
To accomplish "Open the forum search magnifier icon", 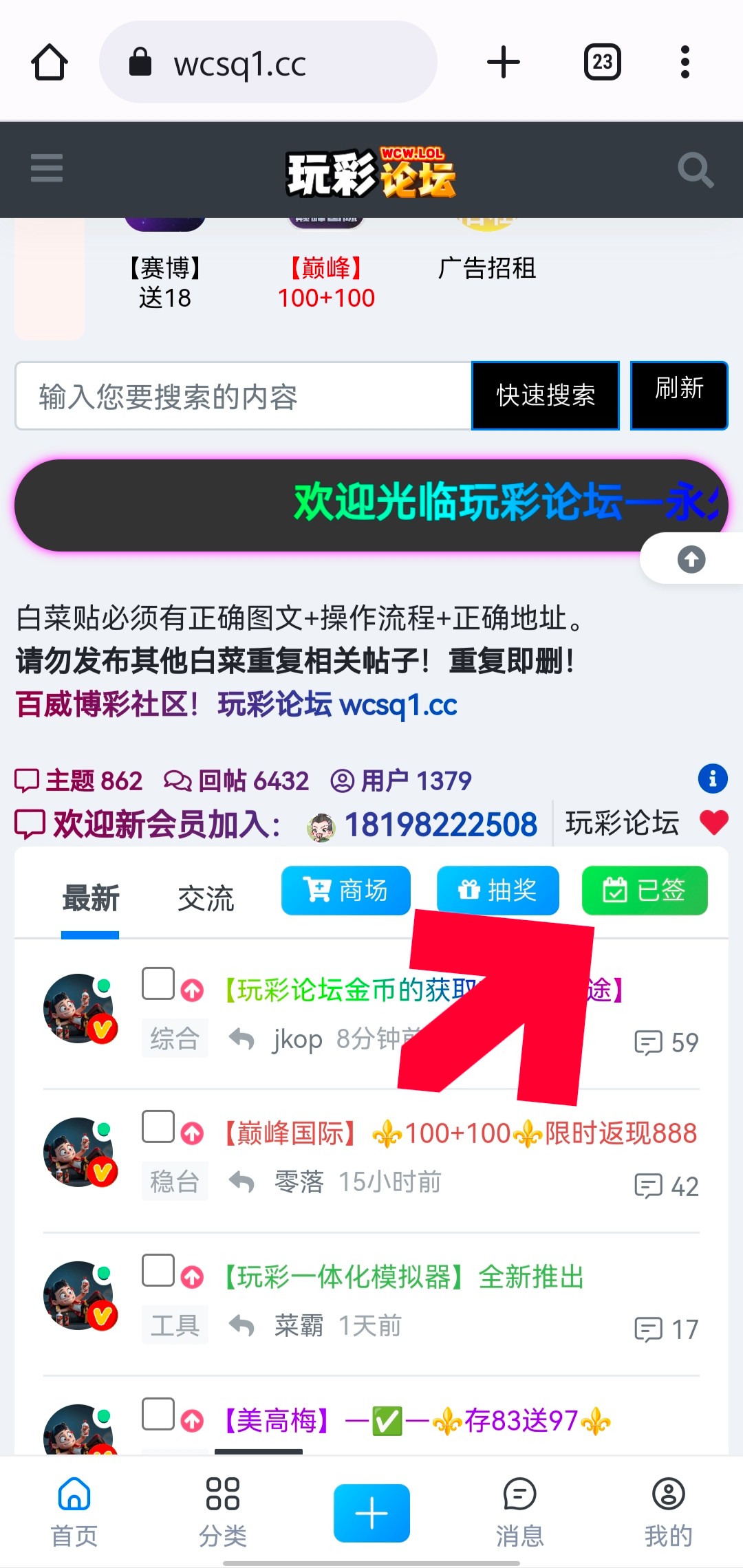I will tap(695, 169).
